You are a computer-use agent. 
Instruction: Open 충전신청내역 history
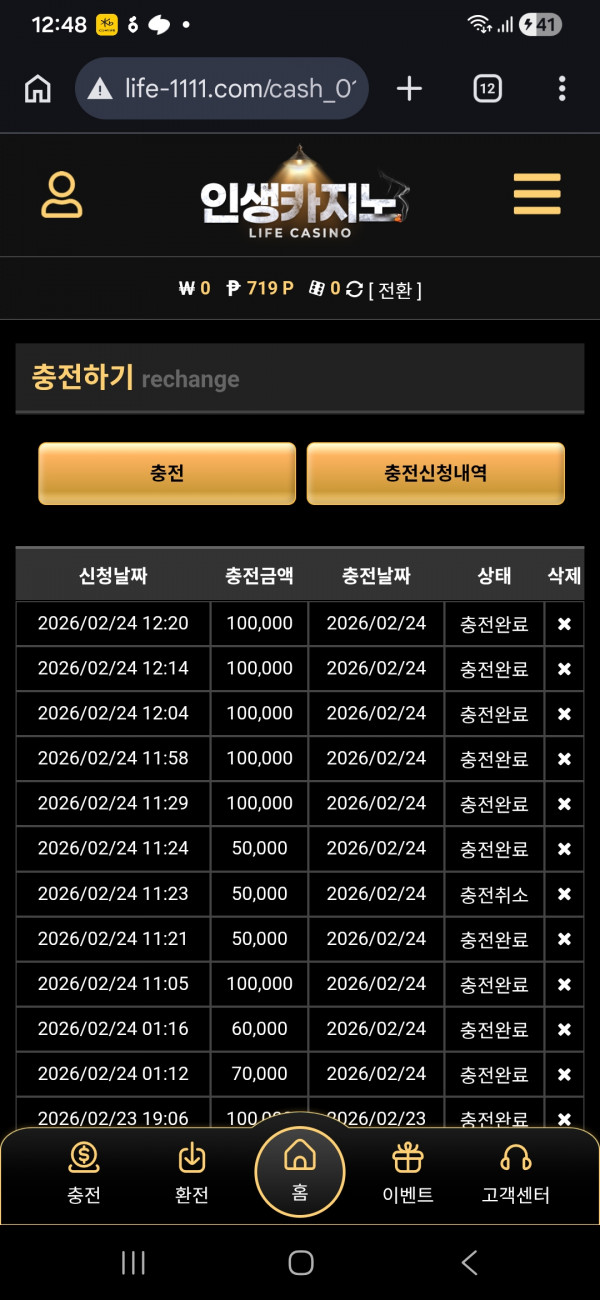coord(435,473)
